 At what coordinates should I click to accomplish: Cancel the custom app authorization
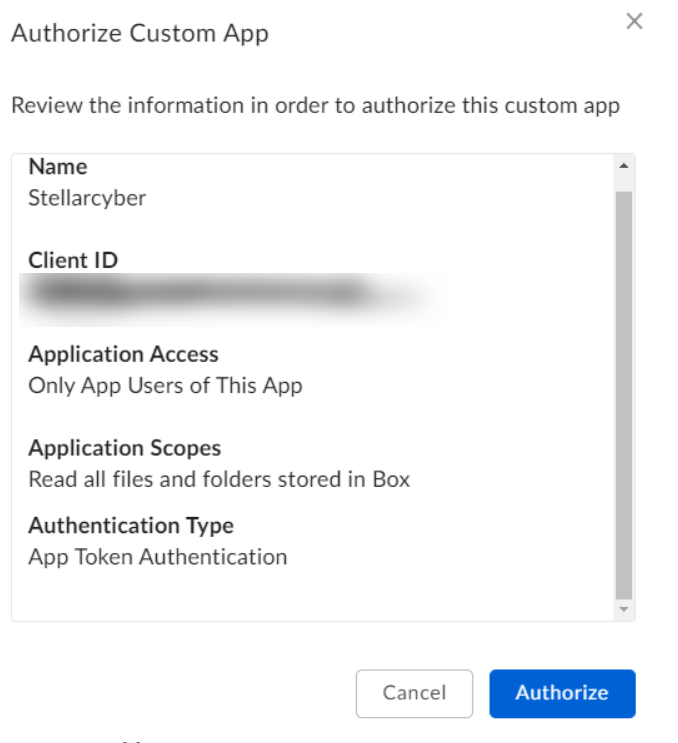pos(414,693)
